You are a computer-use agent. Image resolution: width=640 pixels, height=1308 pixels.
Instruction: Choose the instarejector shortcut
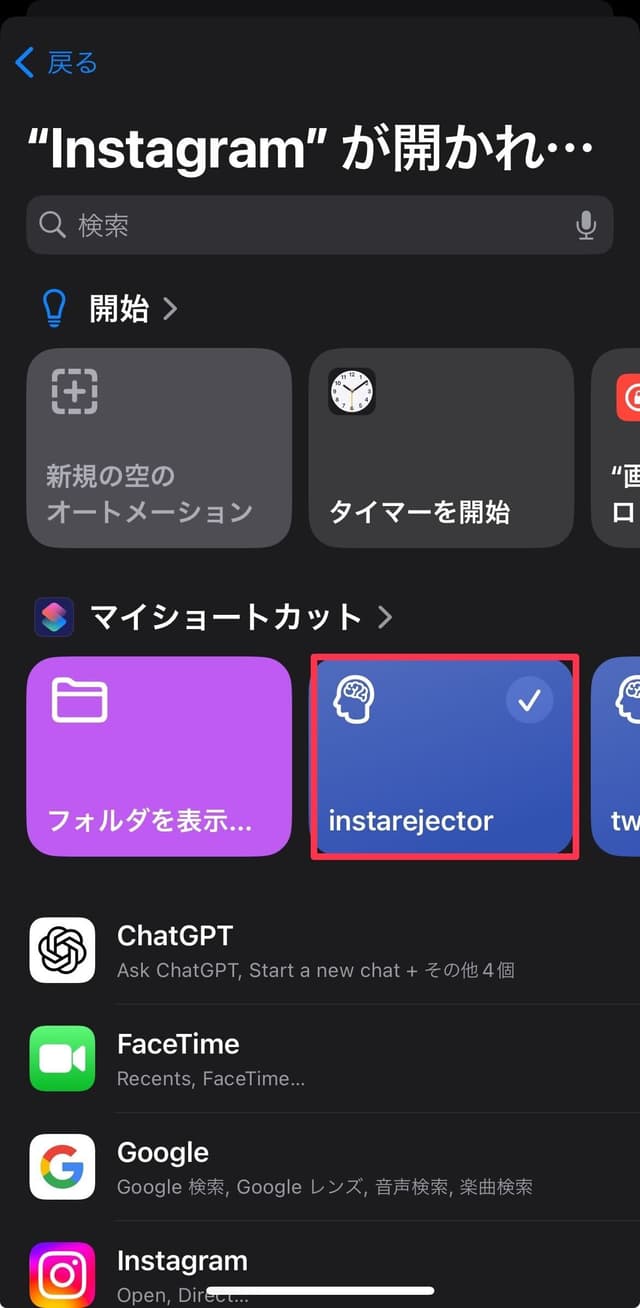(444, 756)
